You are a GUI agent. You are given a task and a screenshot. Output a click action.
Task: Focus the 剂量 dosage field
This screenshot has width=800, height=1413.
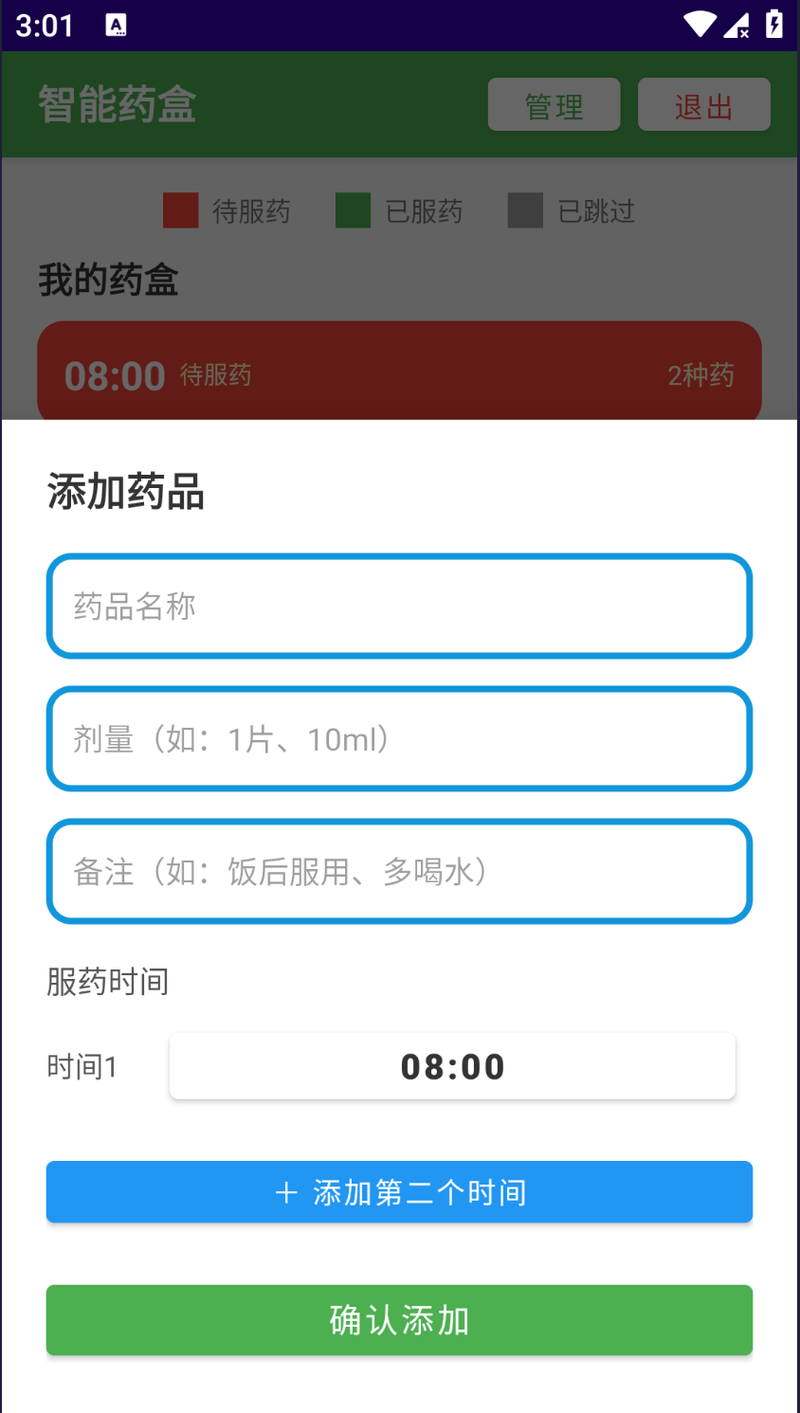coord(399,739)
